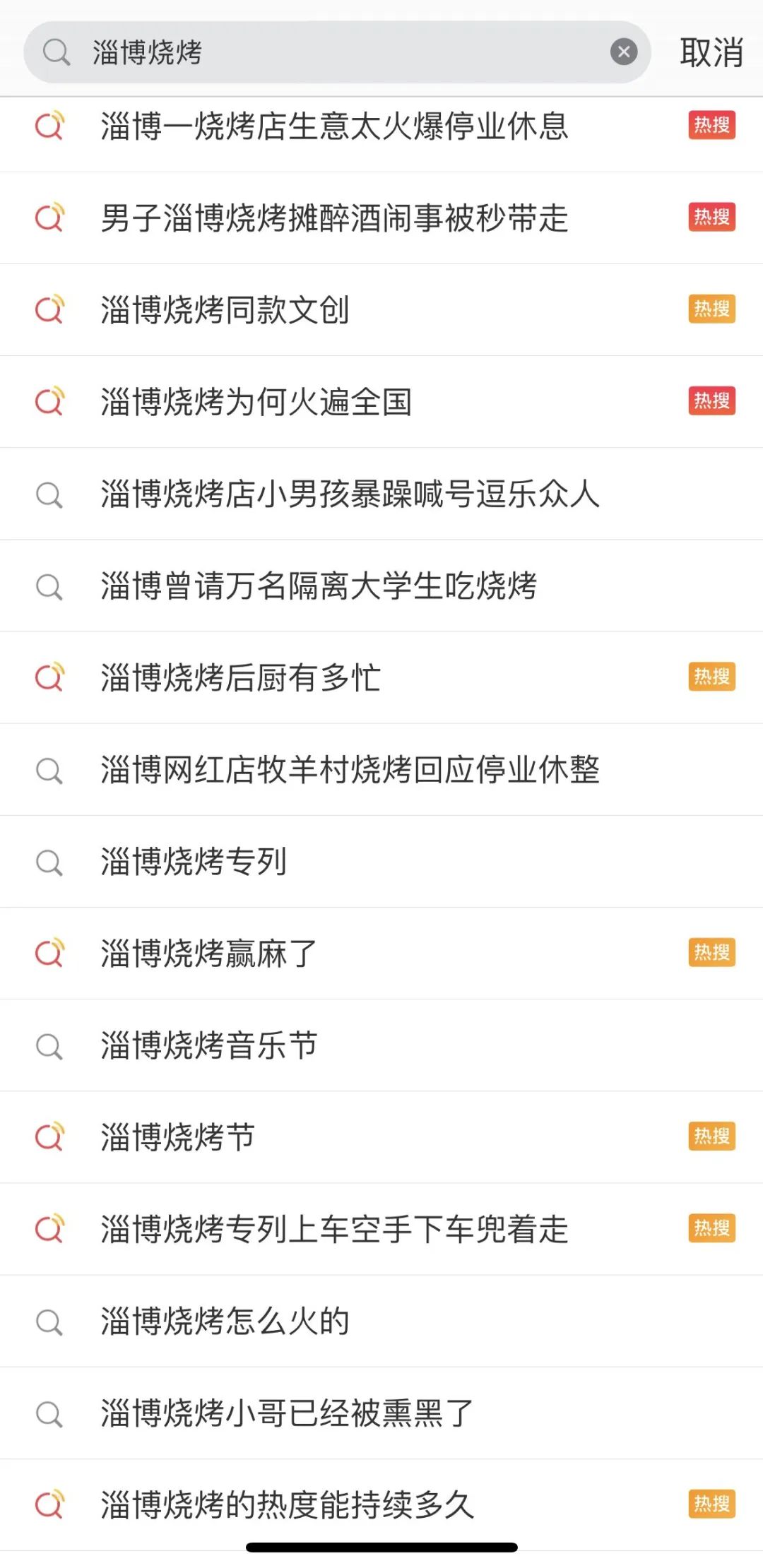The image size is (763, 1568).
Task: Open the 淄博烧烤同款文创 suggestion
Action: [381, 310]
